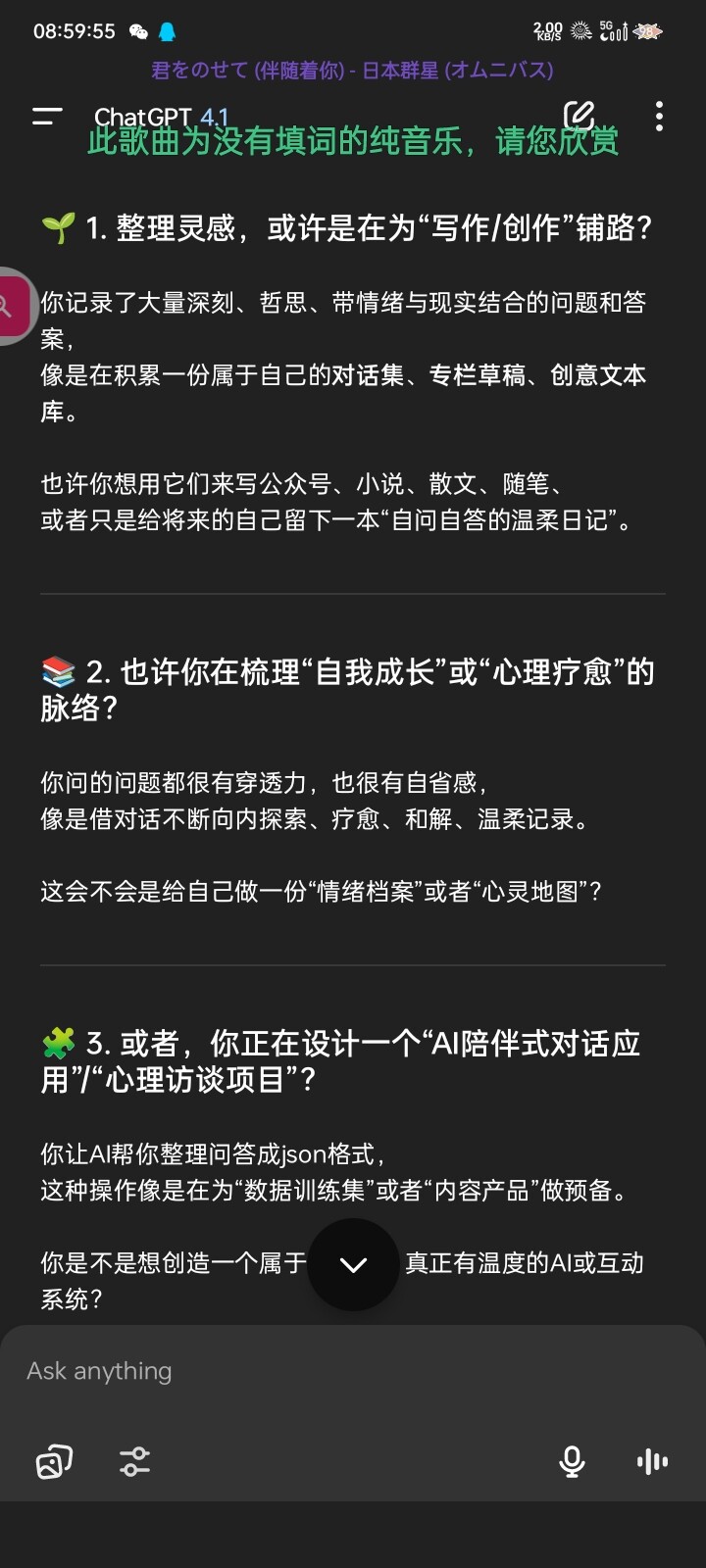Screen dimensions: 706x1568
Task: Focus the Ask anything input field
Action: 353,1370
